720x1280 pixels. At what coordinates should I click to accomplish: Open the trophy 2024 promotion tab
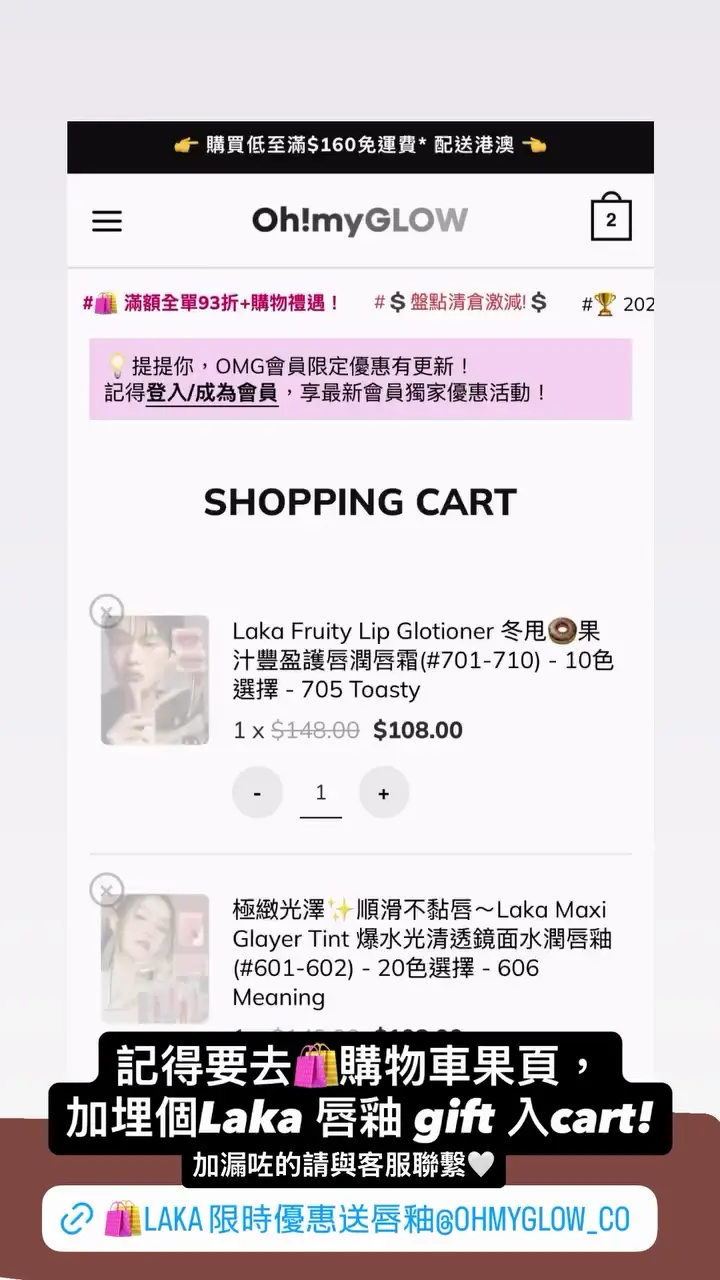(x=615, y=302)
